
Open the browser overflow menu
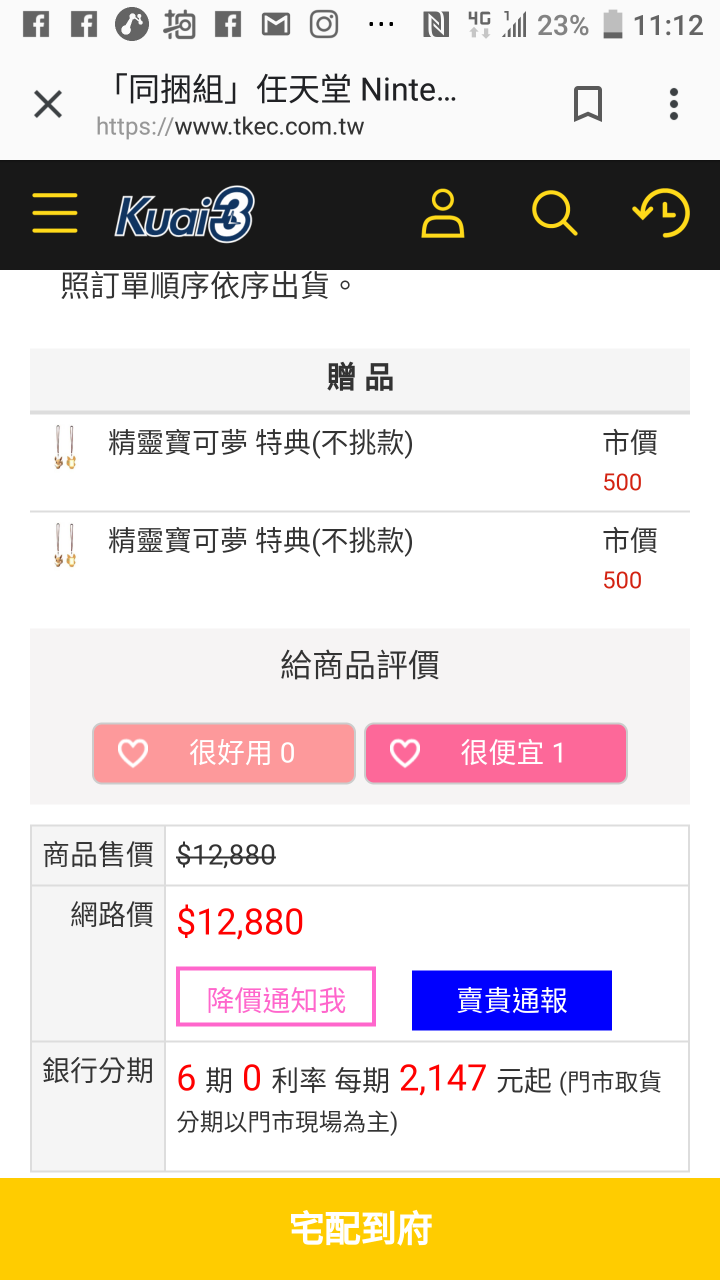point(674,104)
